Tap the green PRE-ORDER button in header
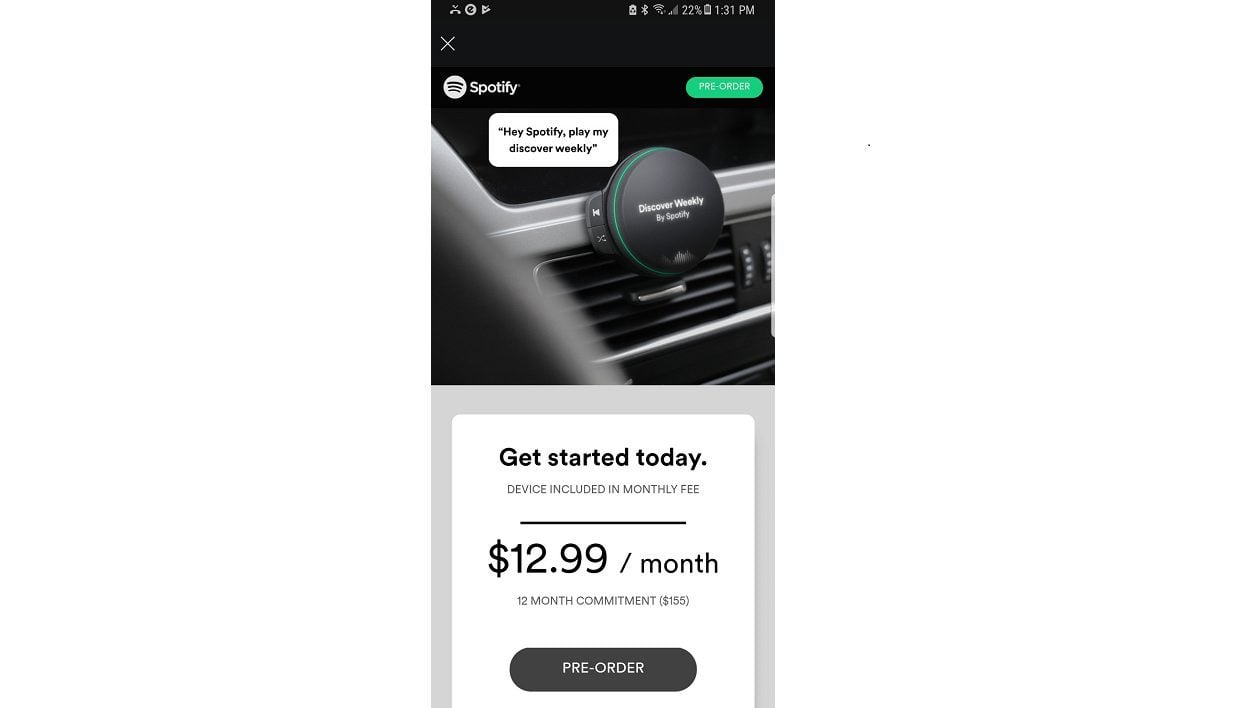 pos(724,87)
